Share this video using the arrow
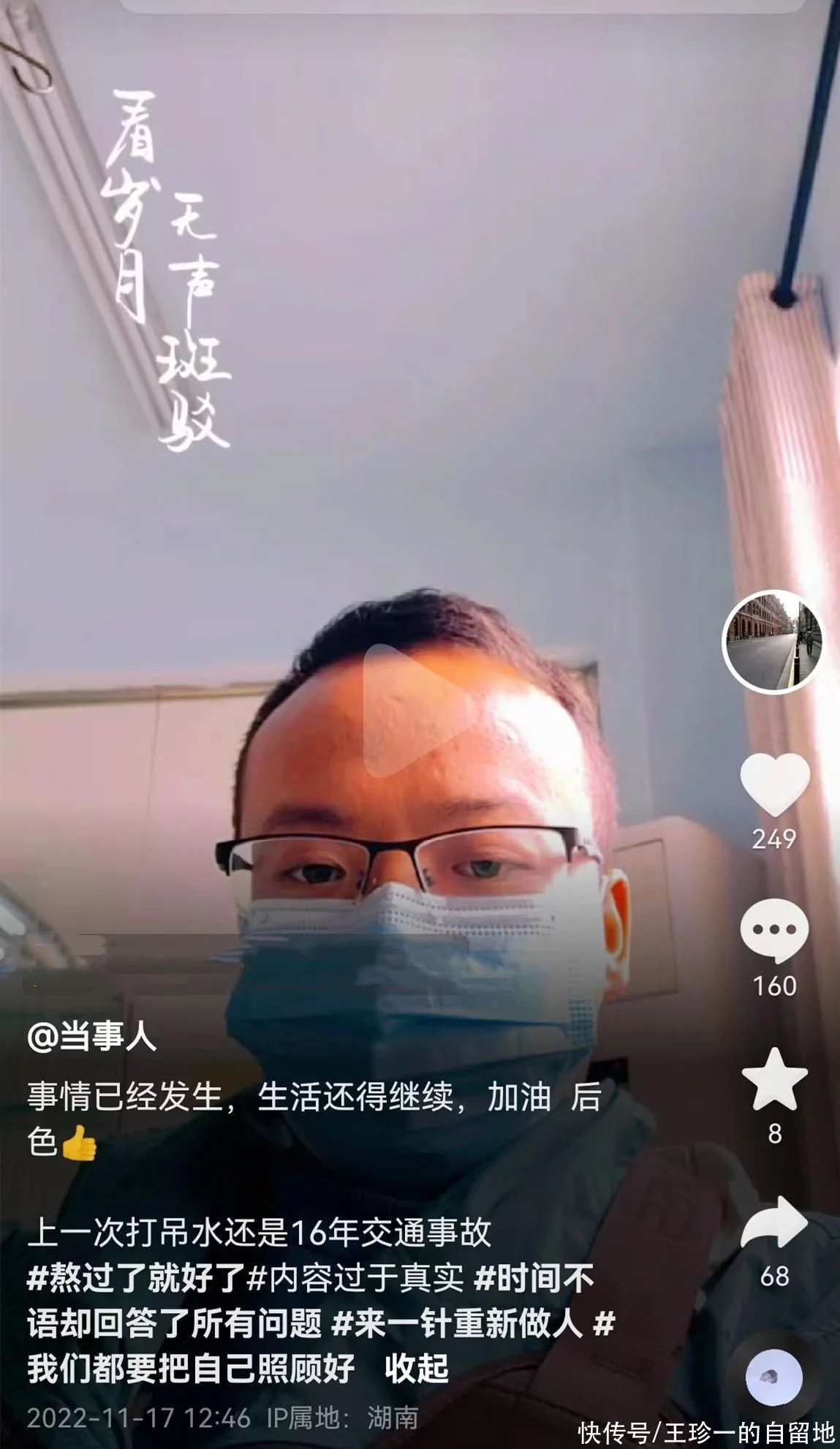840x1449 pixels. 775,1222
